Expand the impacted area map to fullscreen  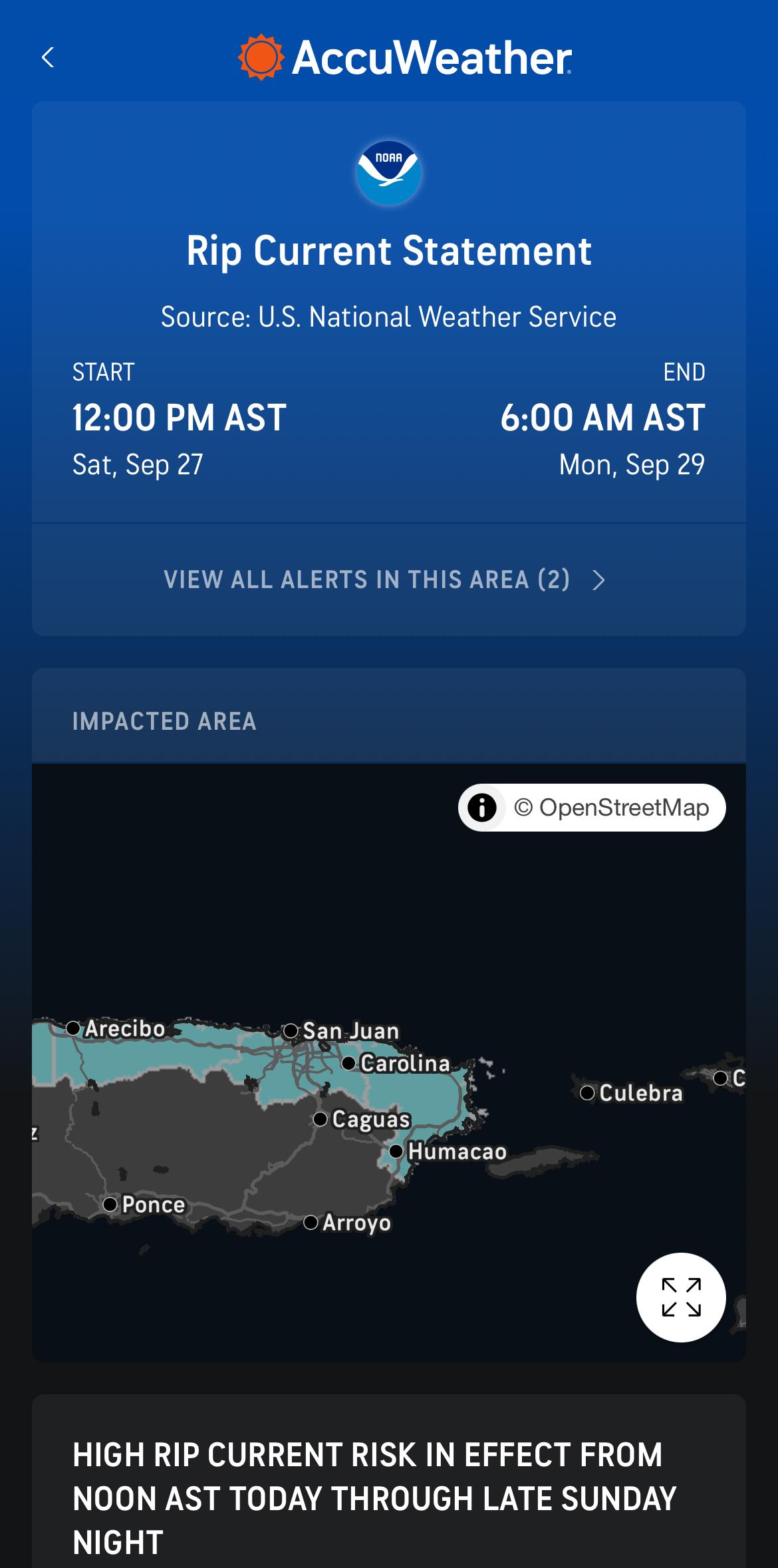681,1297
